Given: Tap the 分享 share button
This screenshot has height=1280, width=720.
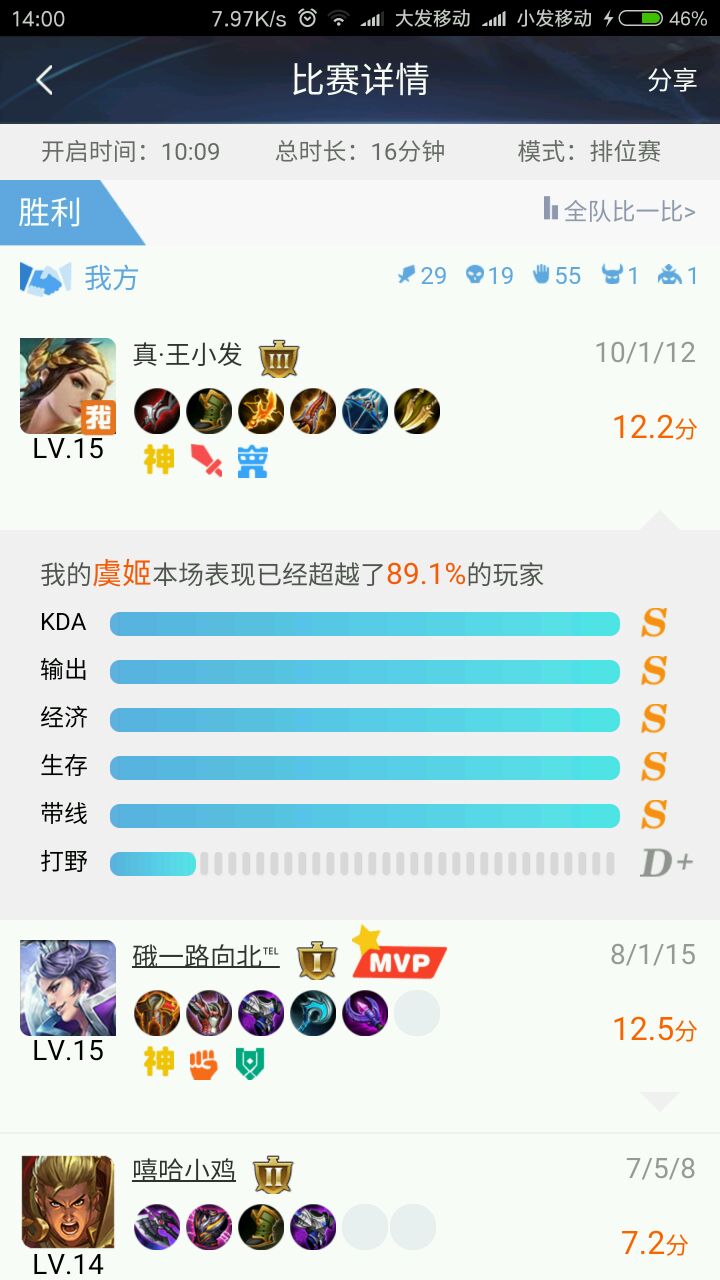Looking at the screenshot, I should pos(672,80).
